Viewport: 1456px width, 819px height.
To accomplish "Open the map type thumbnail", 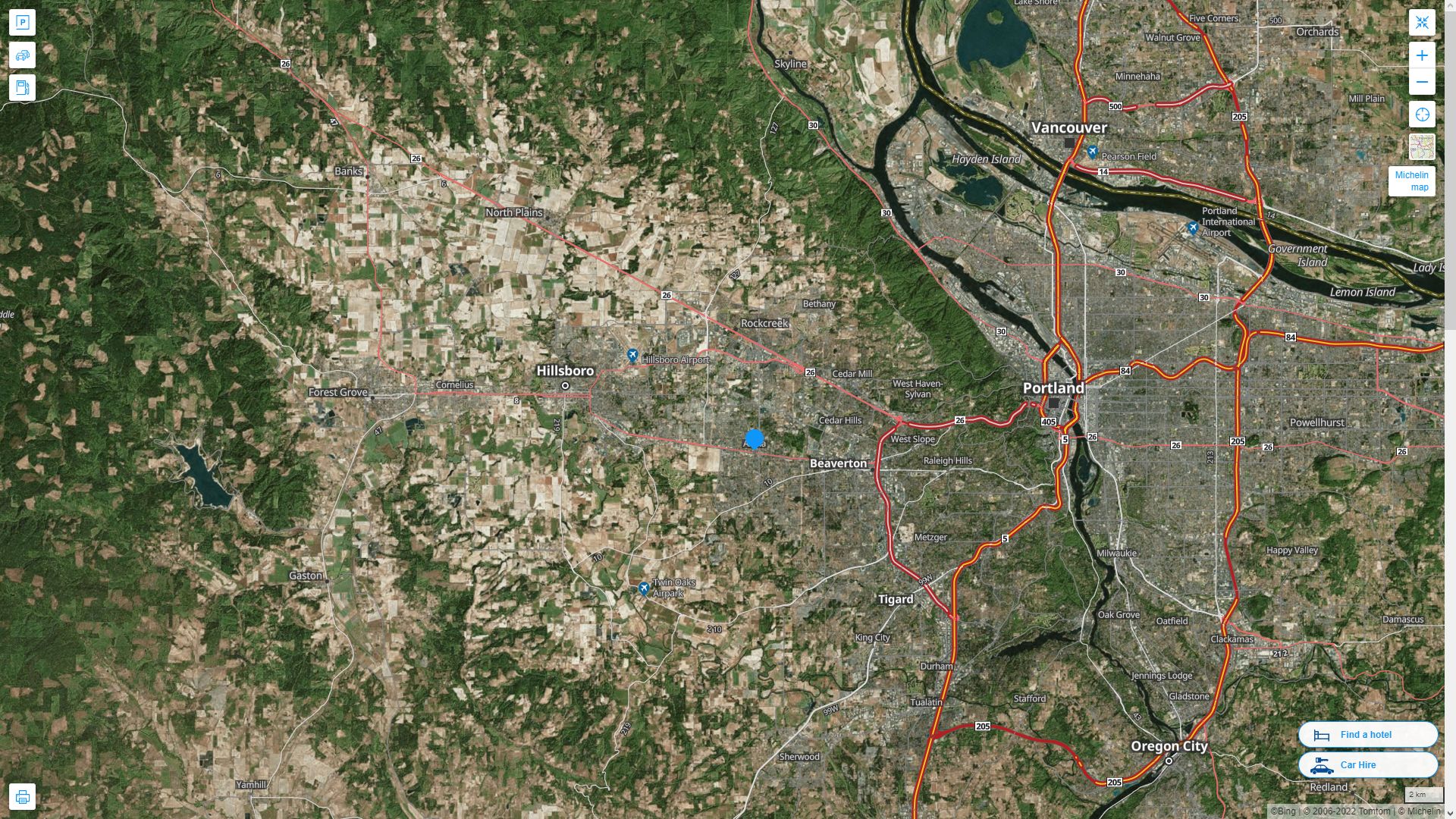I will [x=1422, y=147].
